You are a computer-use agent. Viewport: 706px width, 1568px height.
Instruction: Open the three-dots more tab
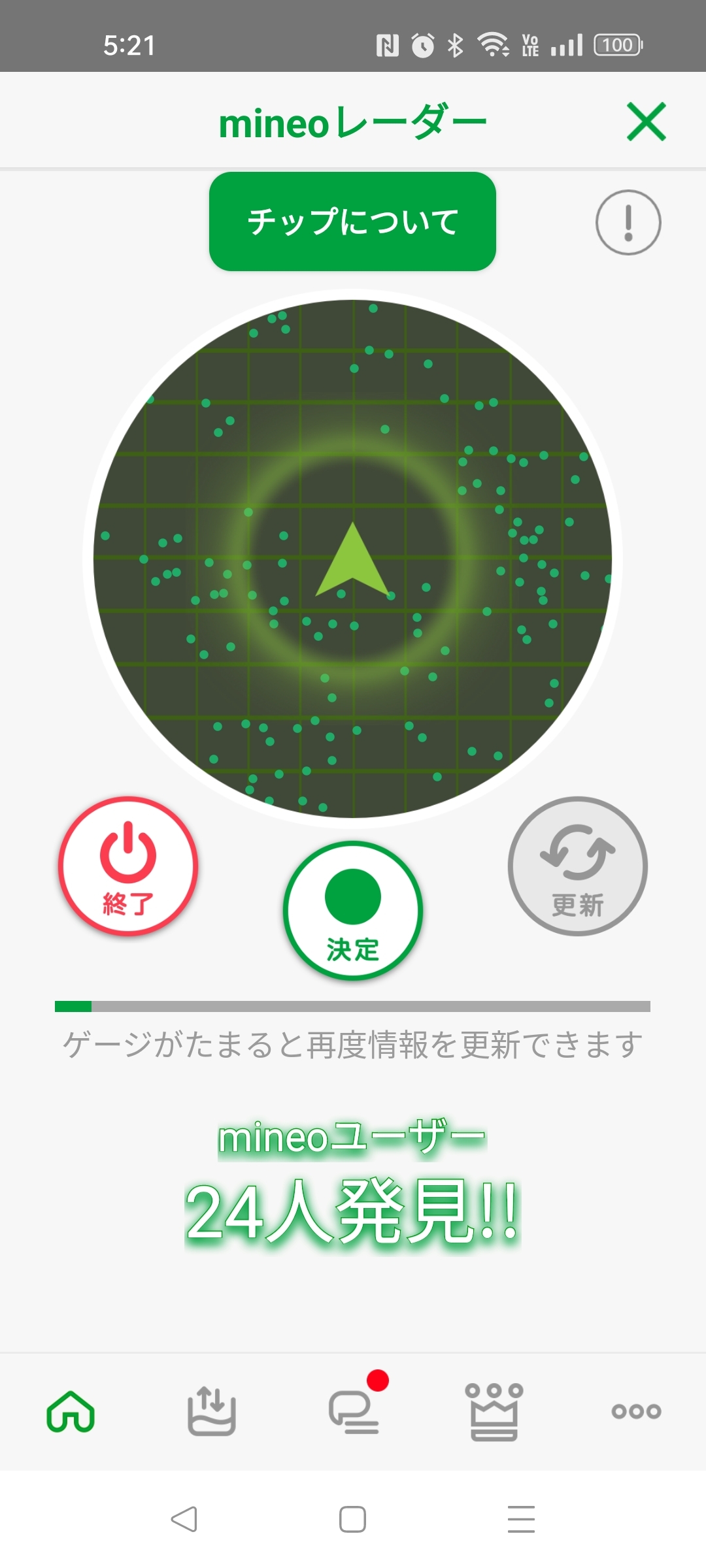coord(636,1411)
